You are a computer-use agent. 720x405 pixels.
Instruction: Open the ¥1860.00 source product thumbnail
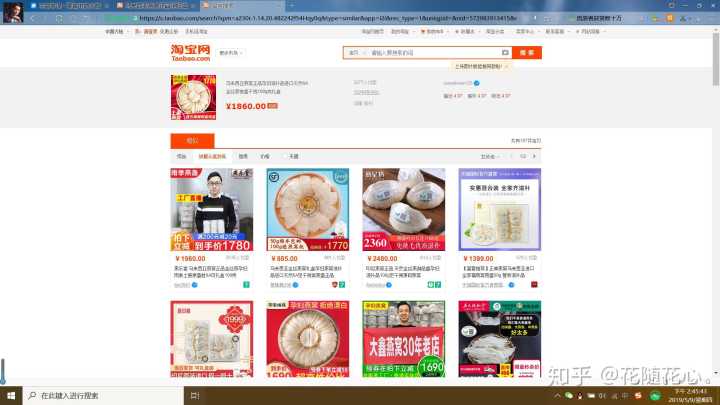click(x=192, y=97)
